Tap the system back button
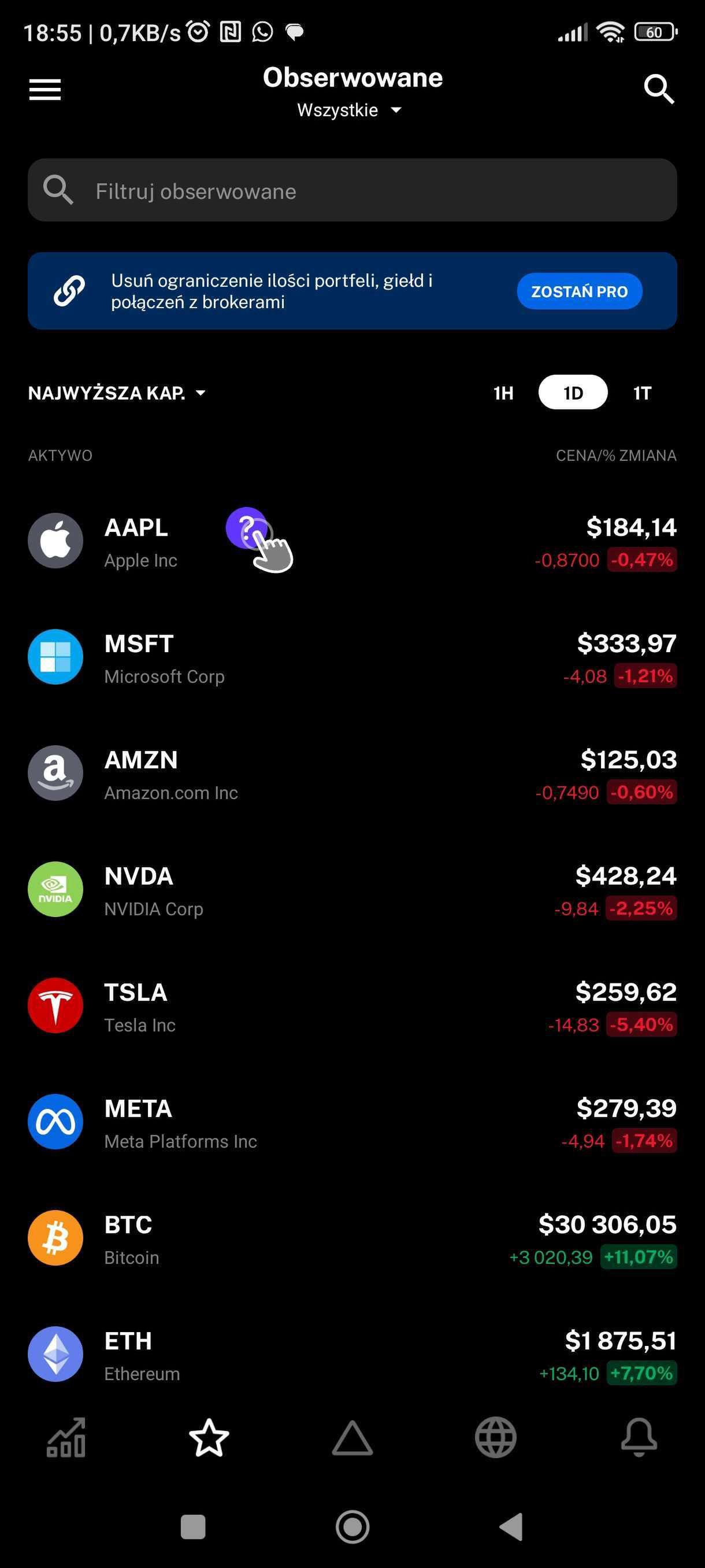The height and width of the screenshot is (1568, 705). pyautogui.click(x=511, y=1527)
